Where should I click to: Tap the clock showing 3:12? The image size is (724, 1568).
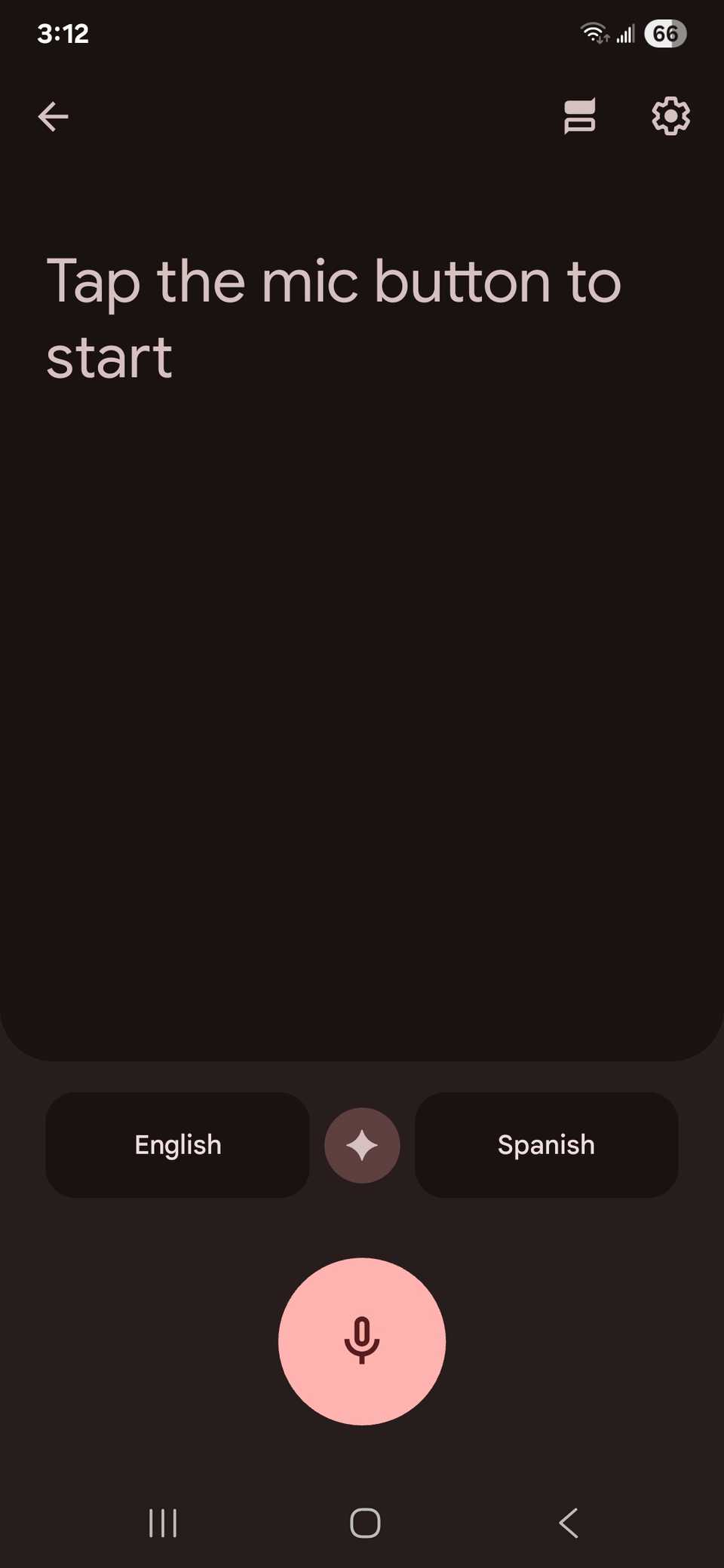tap(63, 32)
